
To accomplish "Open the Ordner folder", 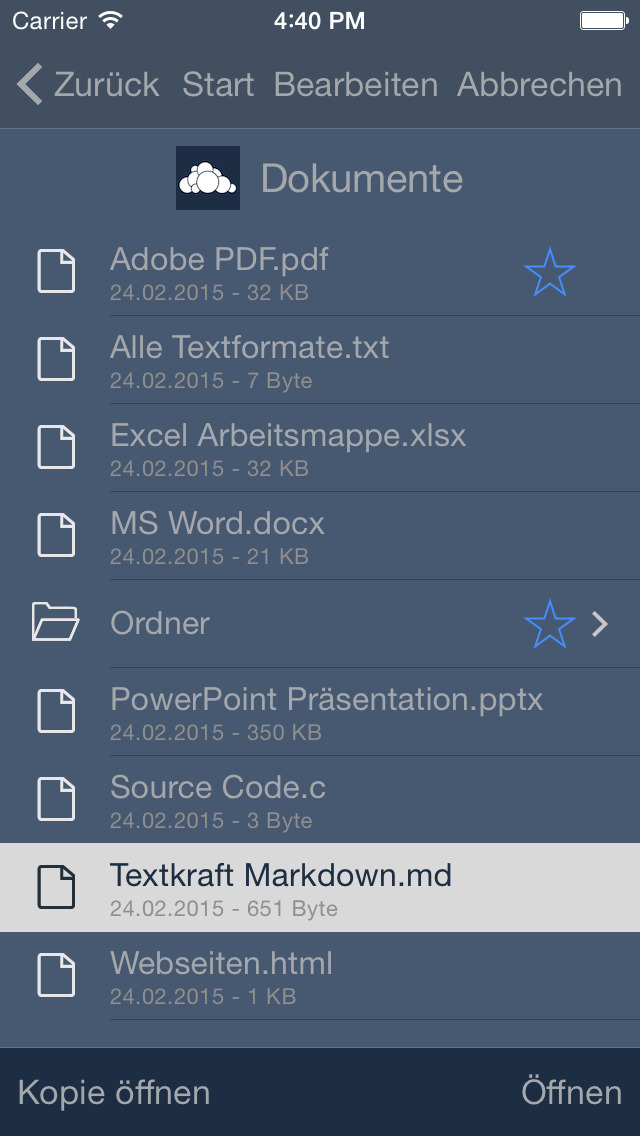I will (x=320, y=624).
